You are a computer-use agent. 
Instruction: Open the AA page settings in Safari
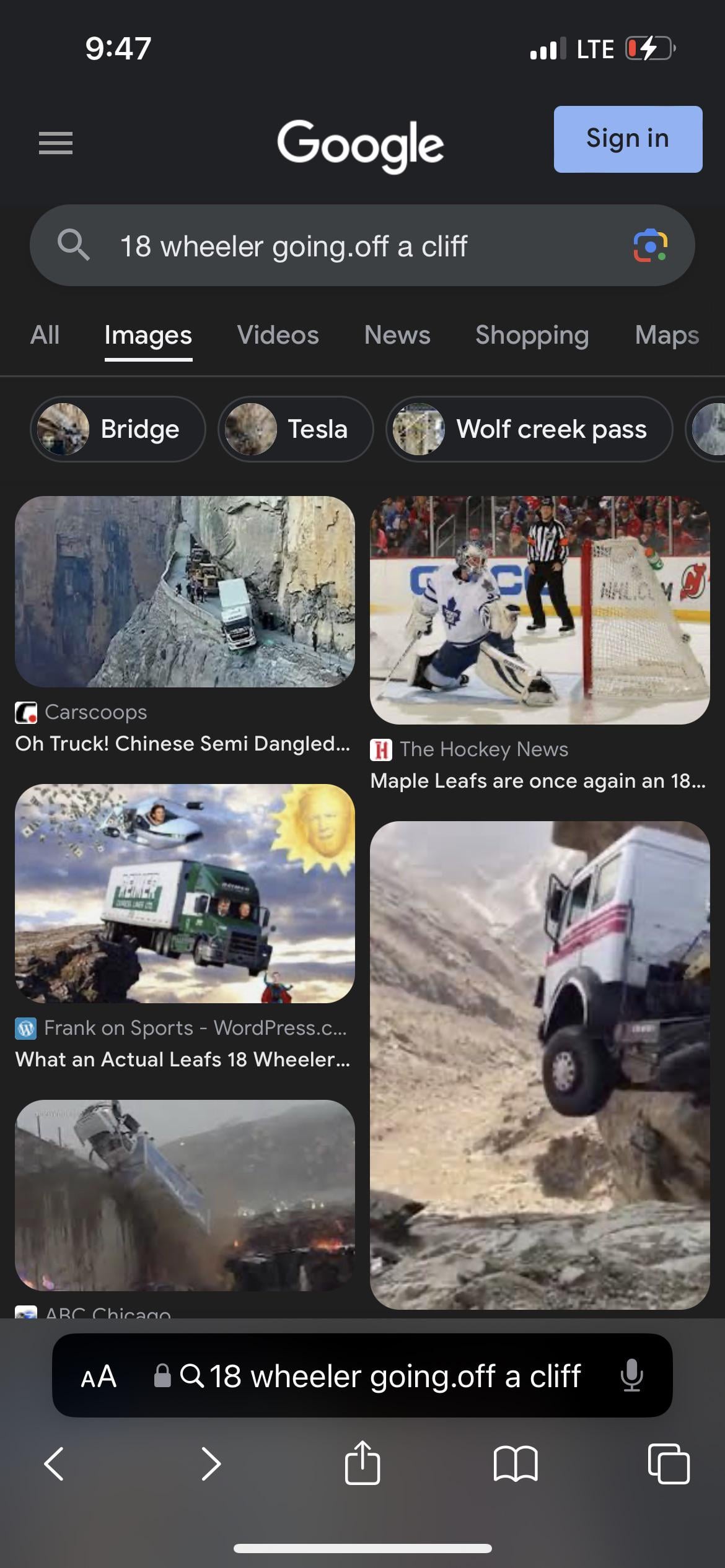(x=99, y=1377)
